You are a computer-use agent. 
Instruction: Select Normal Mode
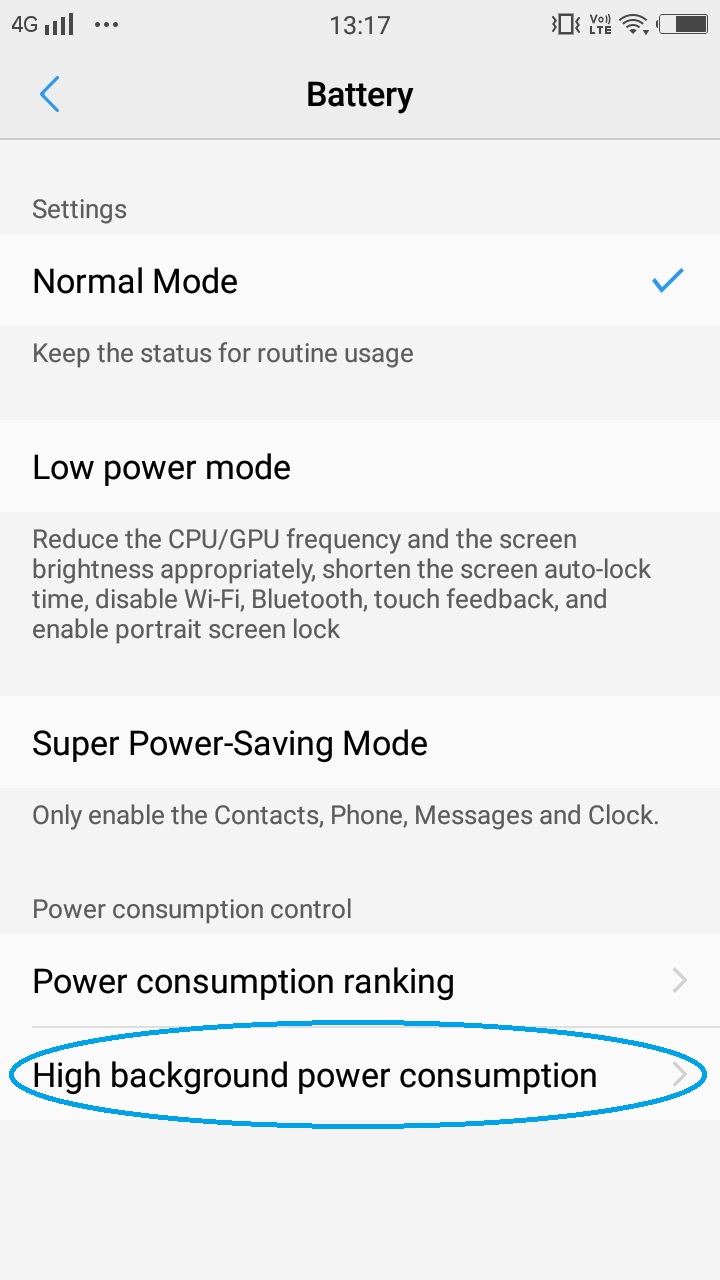[x=360, y=281]
